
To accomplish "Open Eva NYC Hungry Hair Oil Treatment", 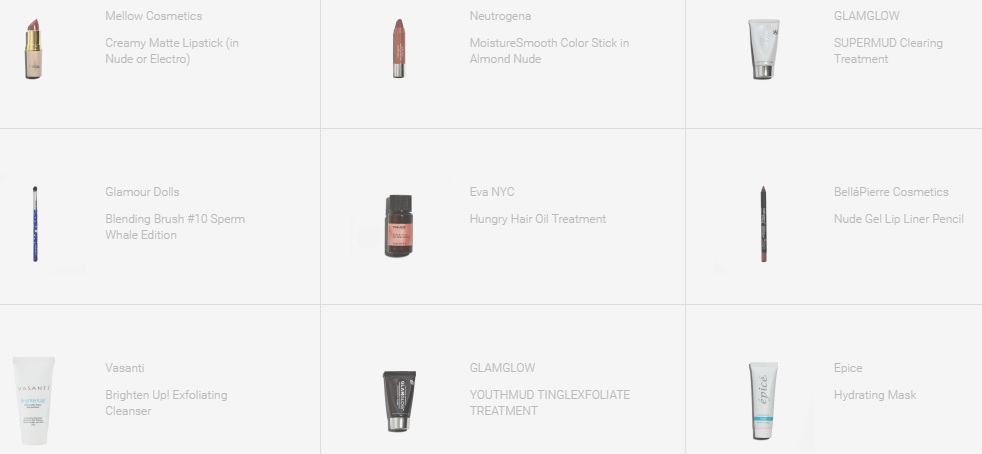I will point(537,219).
